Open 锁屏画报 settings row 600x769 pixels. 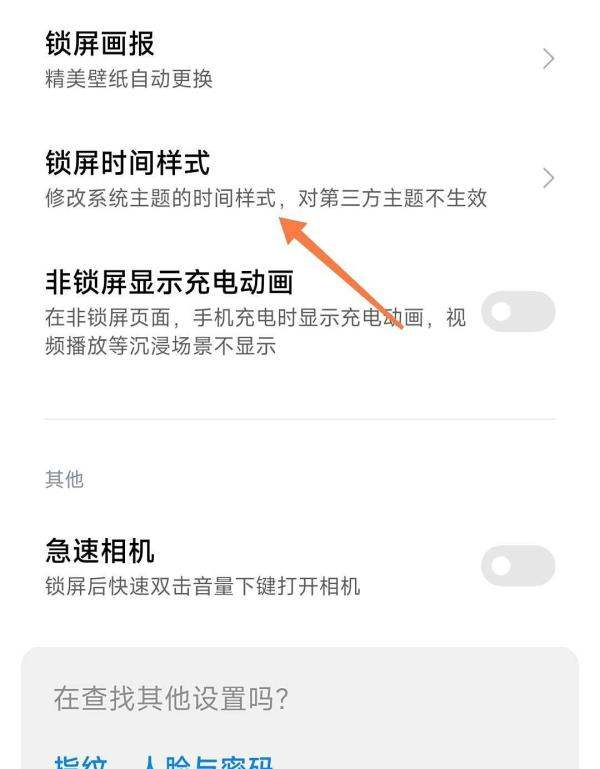click(300, 59)
